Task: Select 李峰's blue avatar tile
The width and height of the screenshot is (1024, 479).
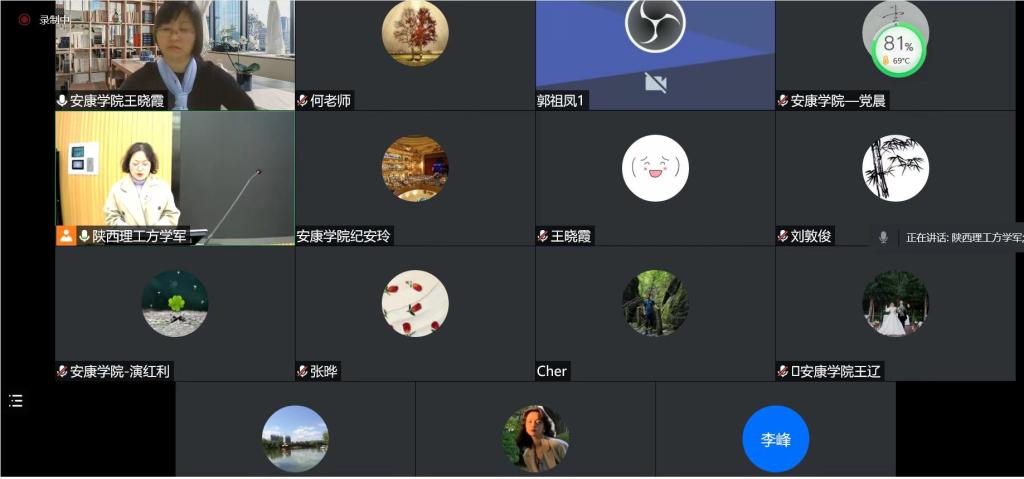Action: [x=775, y=438]
